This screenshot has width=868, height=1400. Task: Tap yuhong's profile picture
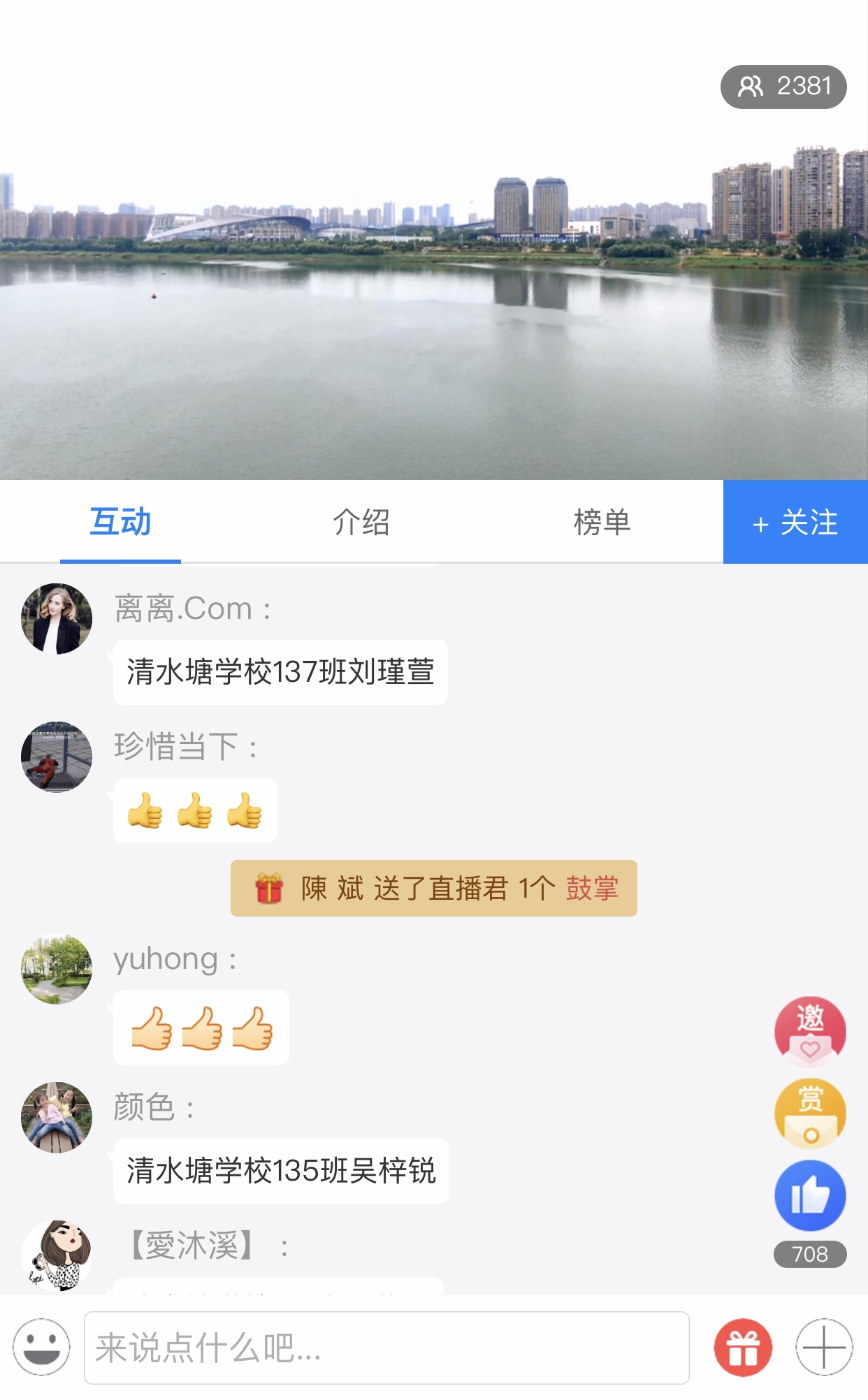click(x=57, y=970)
